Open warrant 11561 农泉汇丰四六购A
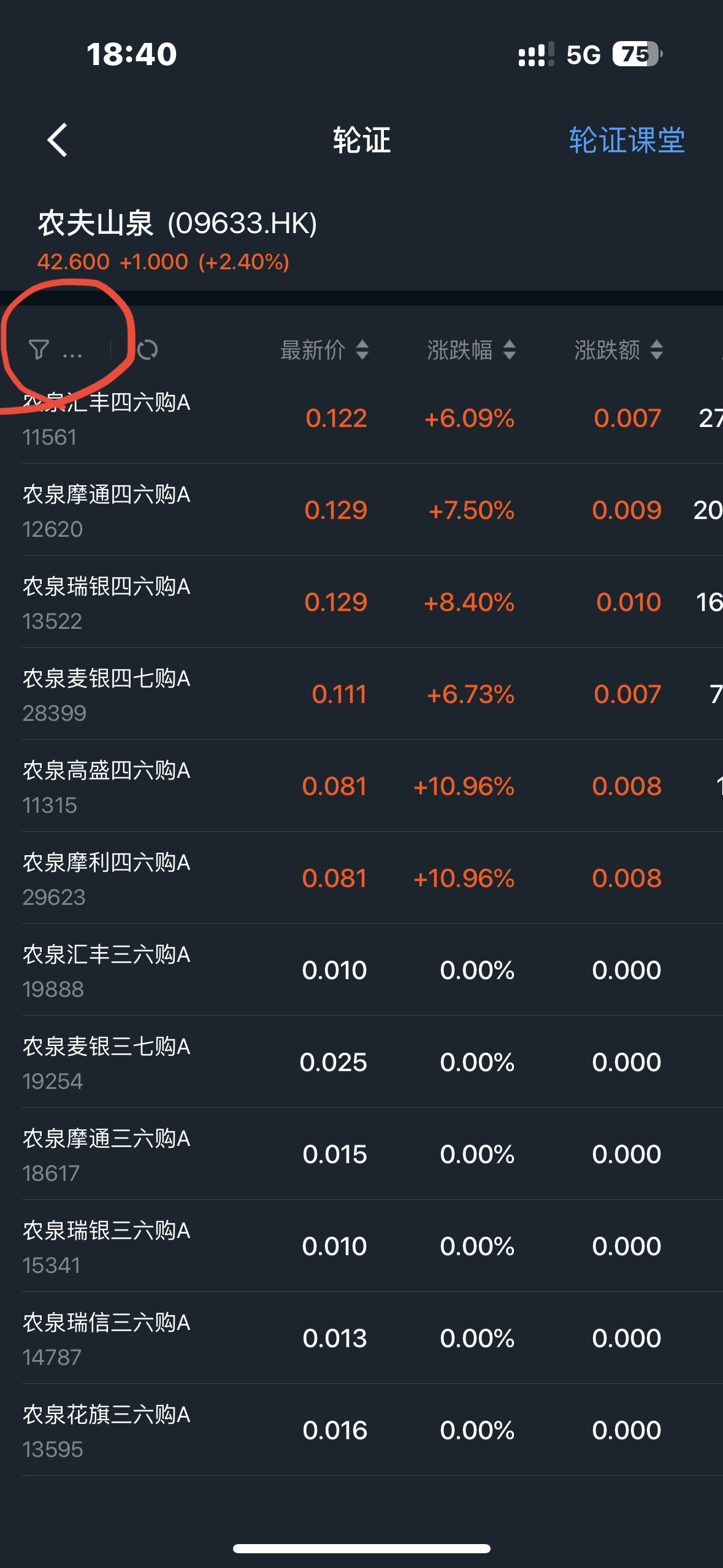The image size is (723, 1568). [x=107, y=418]
